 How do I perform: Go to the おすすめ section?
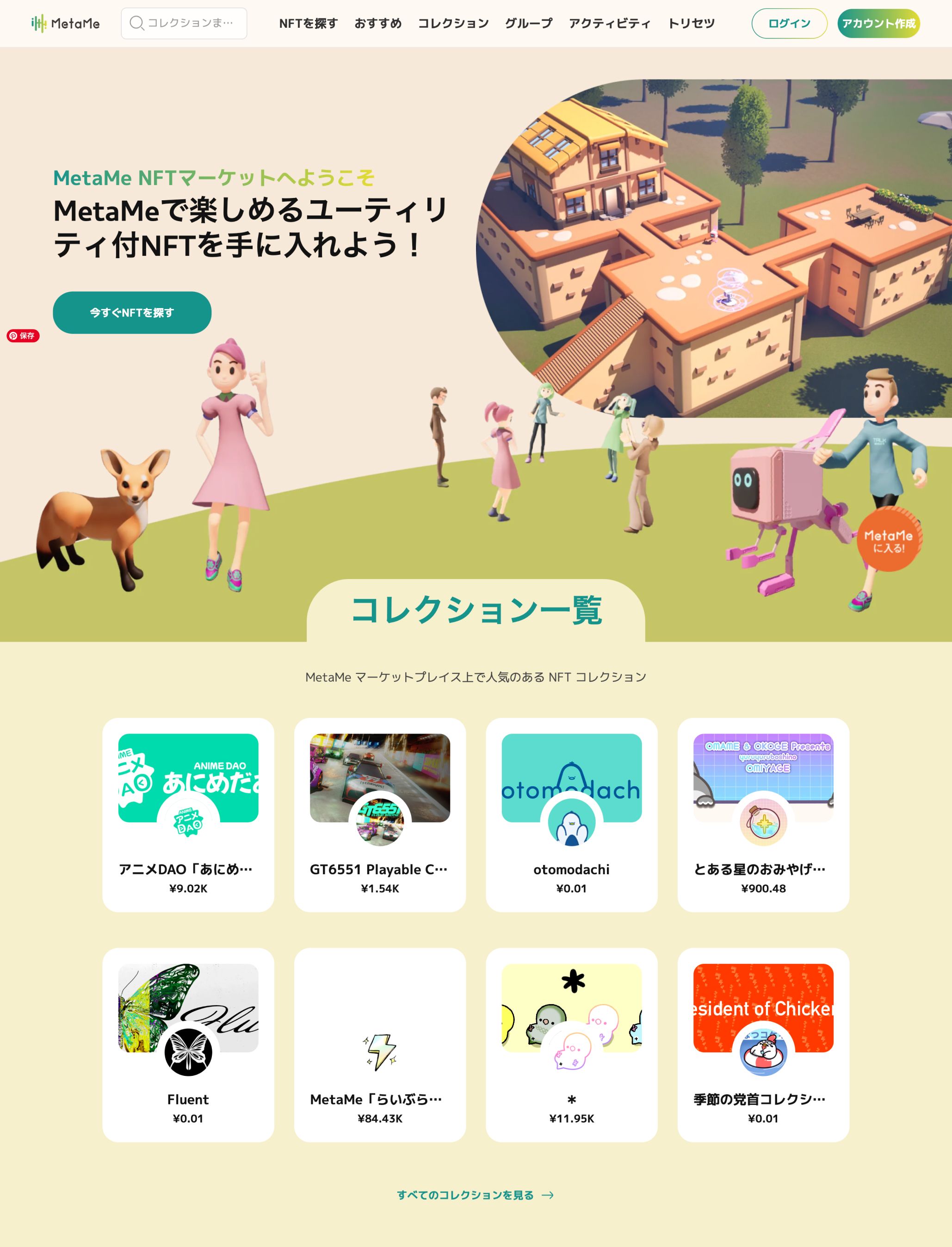pyautogui.click(x=377, y=23)
